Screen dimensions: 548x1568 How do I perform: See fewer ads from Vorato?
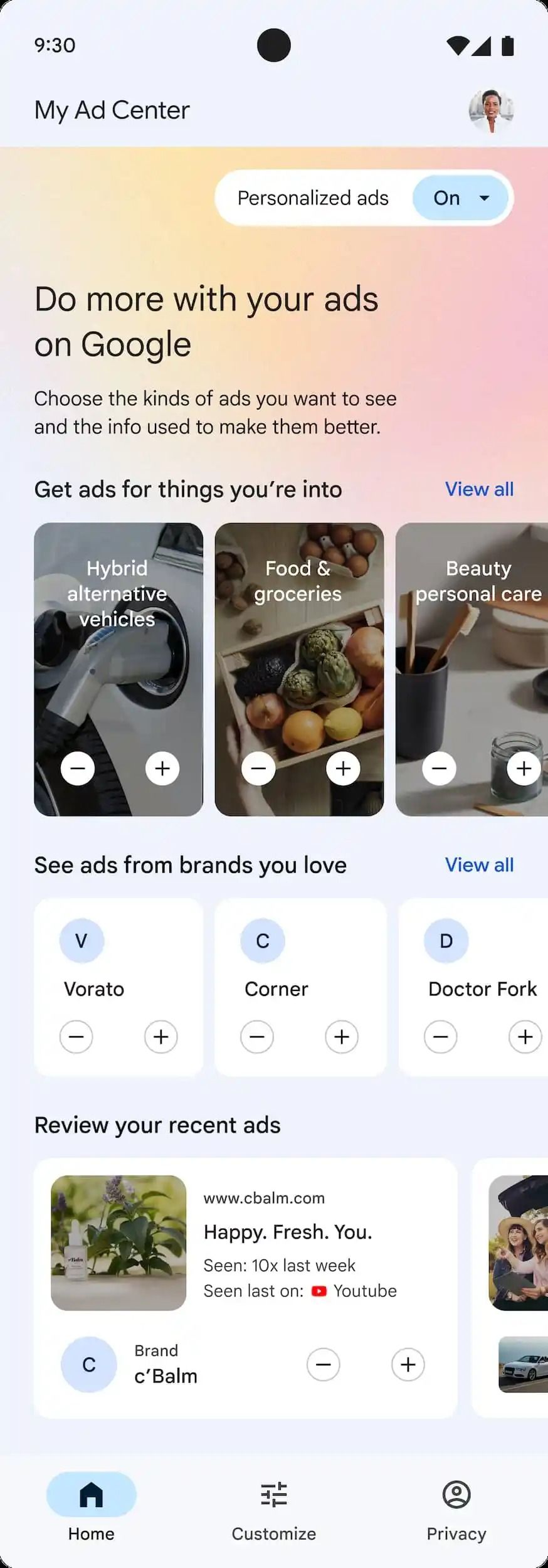point(76,1037)
